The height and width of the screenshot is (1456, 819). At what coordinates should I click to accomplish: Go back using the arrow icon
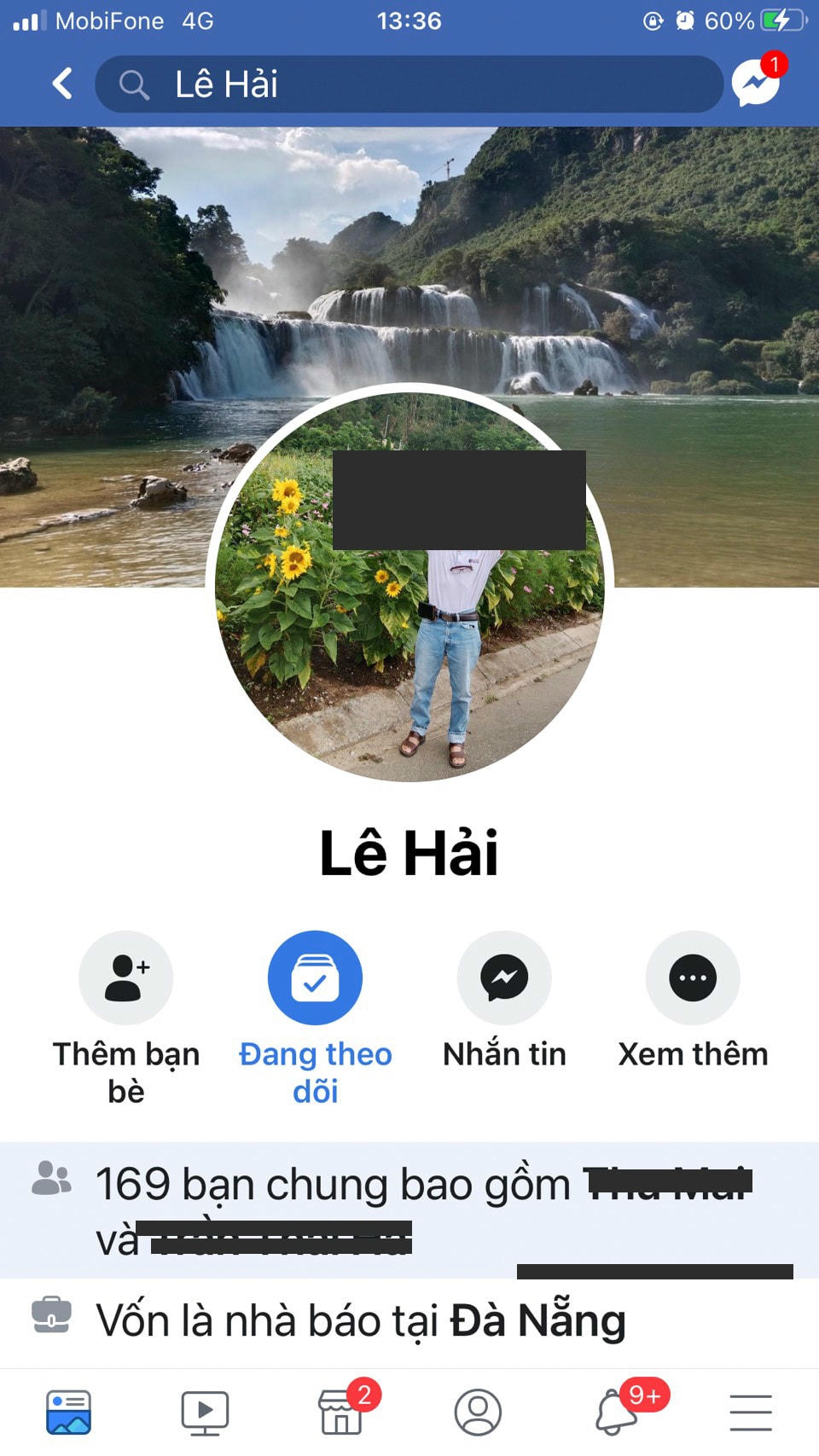[62, 84]
